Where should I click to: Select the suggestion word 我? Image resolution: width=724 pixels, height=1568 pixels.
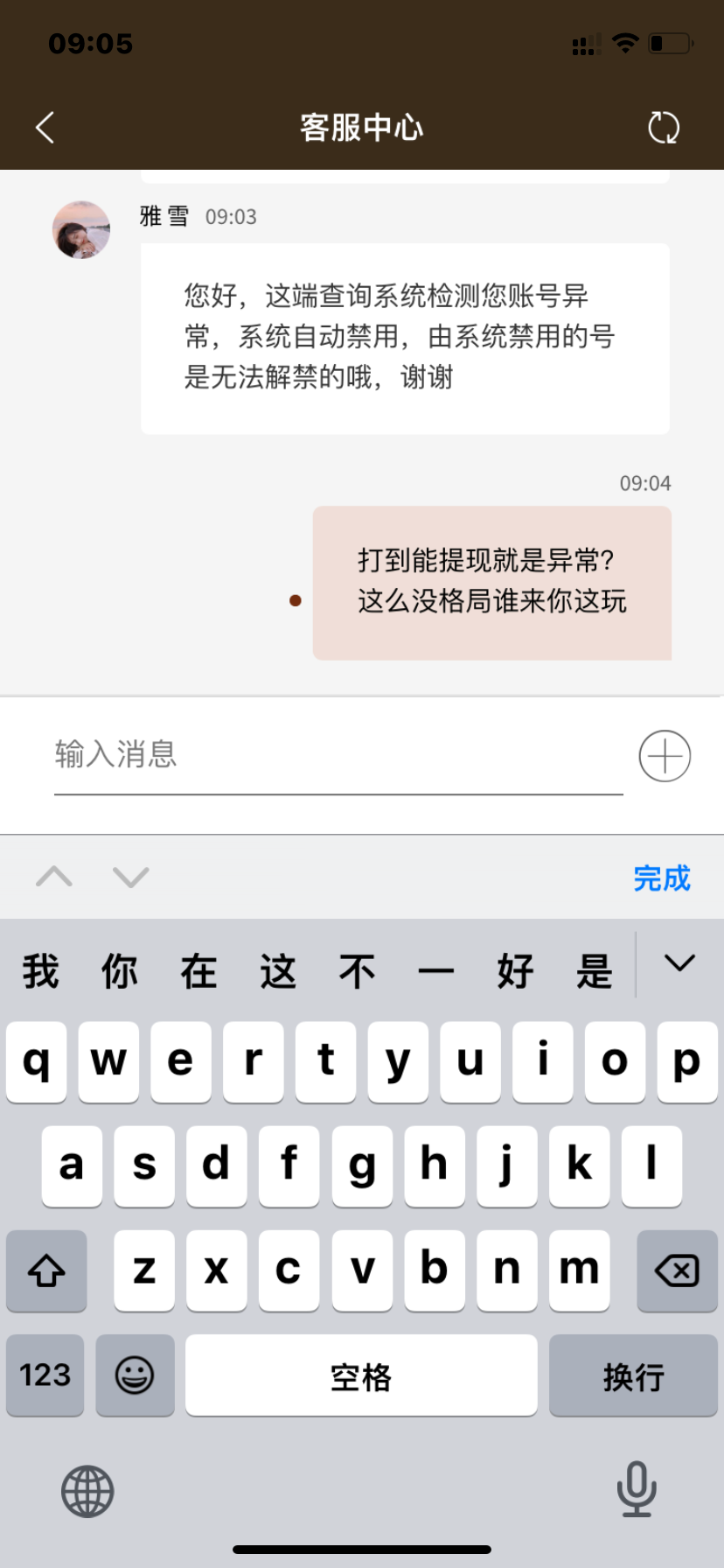pyautogui.click(x=41, y=969)
